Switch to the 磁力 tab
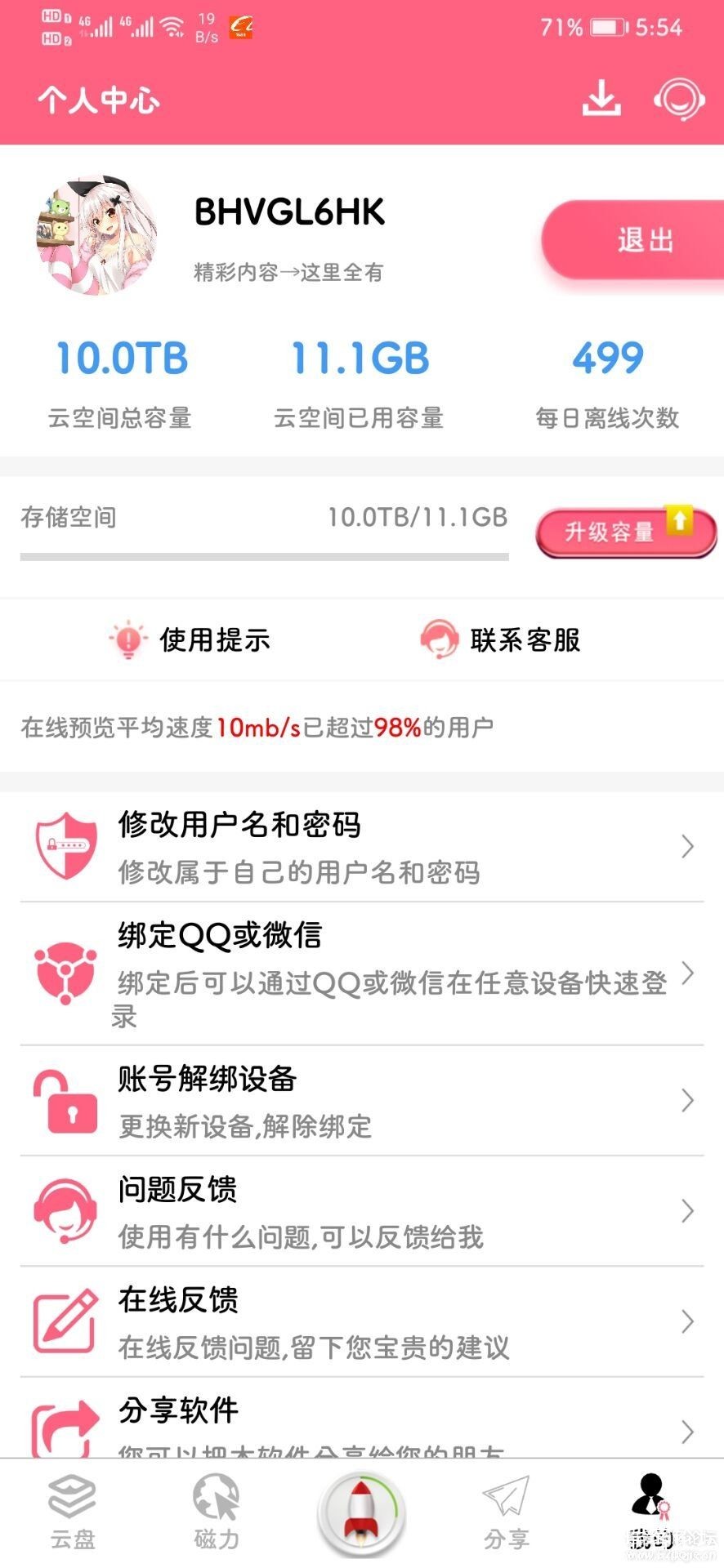Screen dimensions: 724x1568 pos(217,1512)
